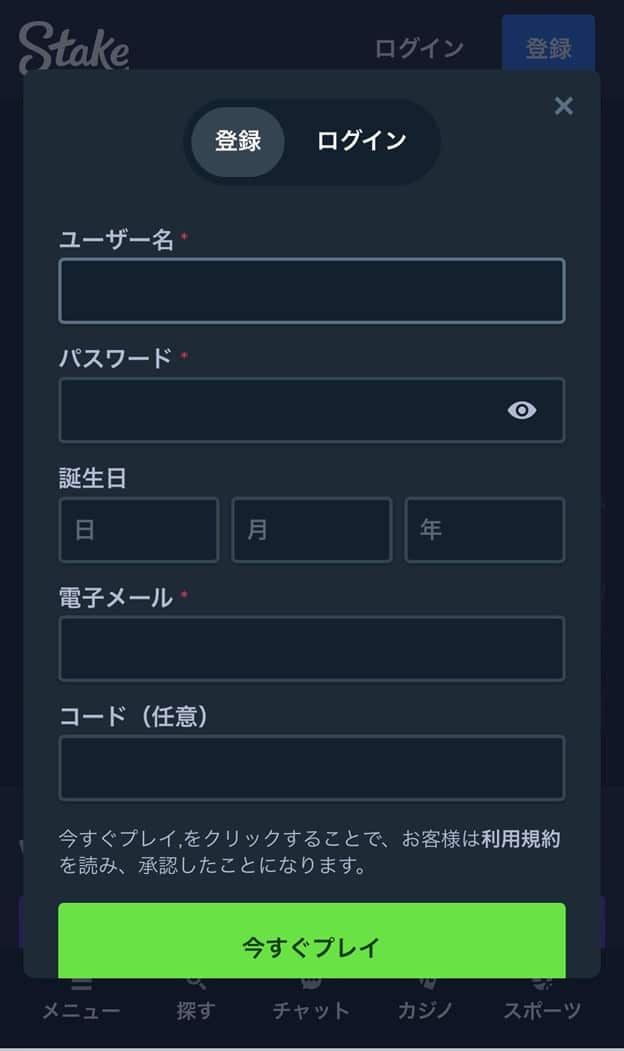Switch to the ログイン tab in dialog
The height and width of the screenshot is (1051, 624).
tap(362, 141)
